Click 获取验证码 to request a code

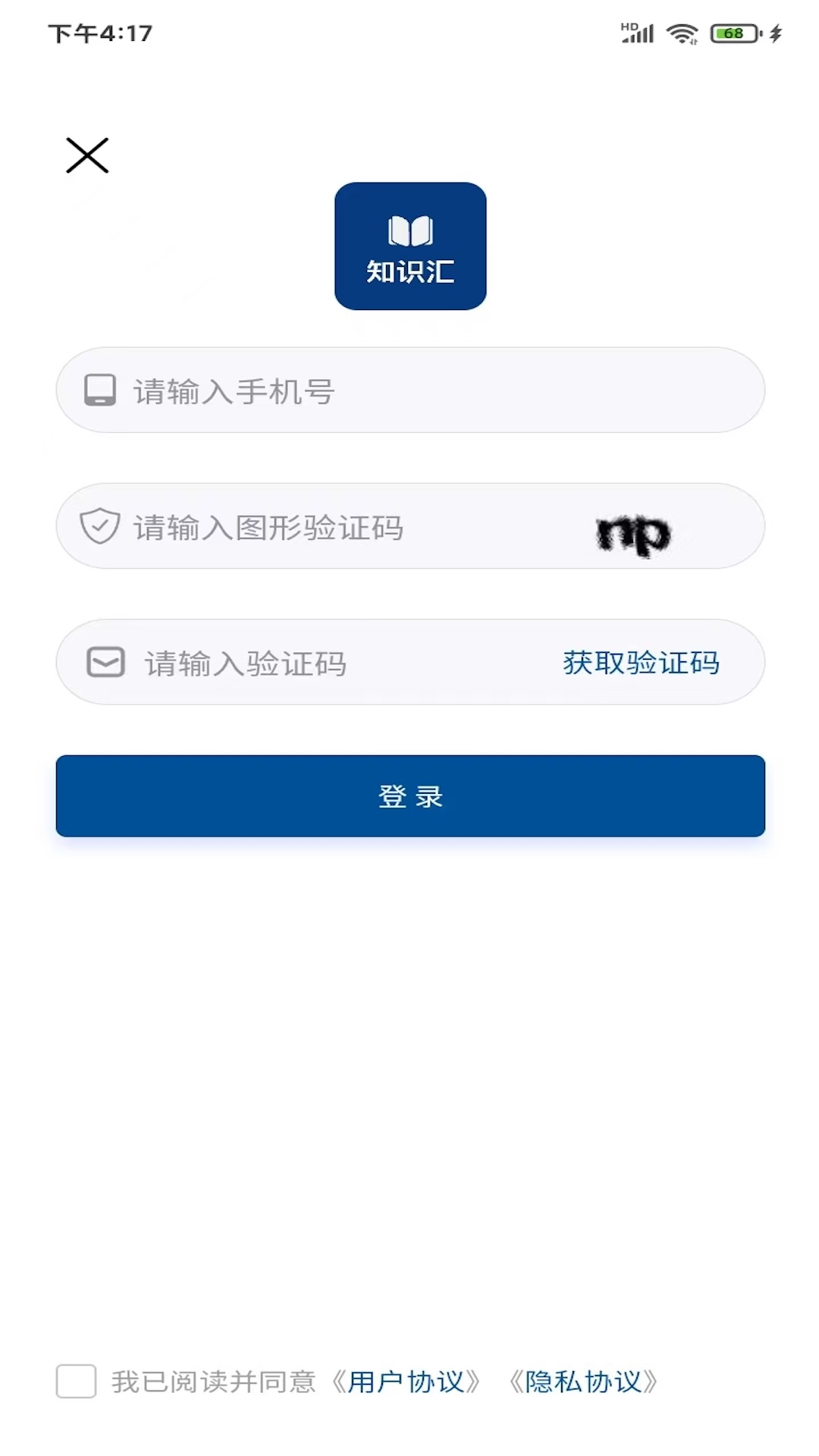[x=639, y=662]
